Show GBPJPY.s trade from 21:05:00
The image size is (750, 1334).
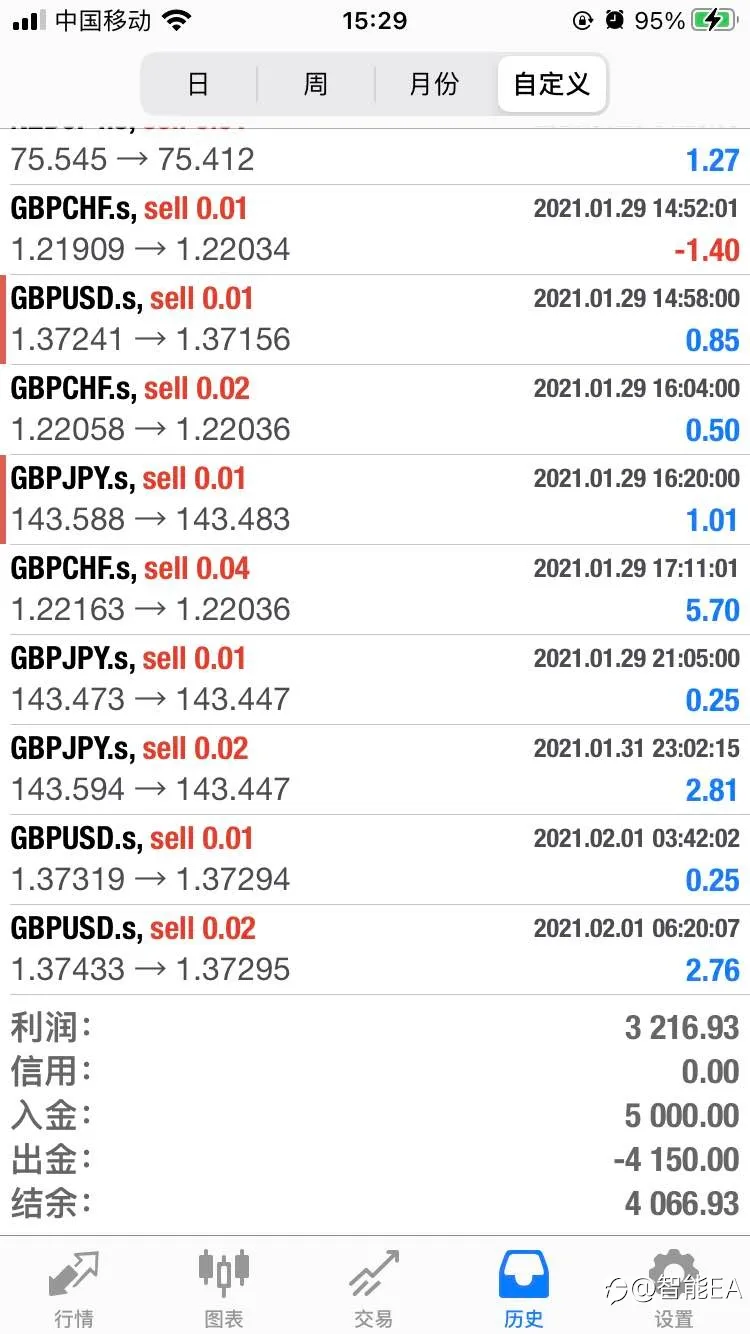375,680
